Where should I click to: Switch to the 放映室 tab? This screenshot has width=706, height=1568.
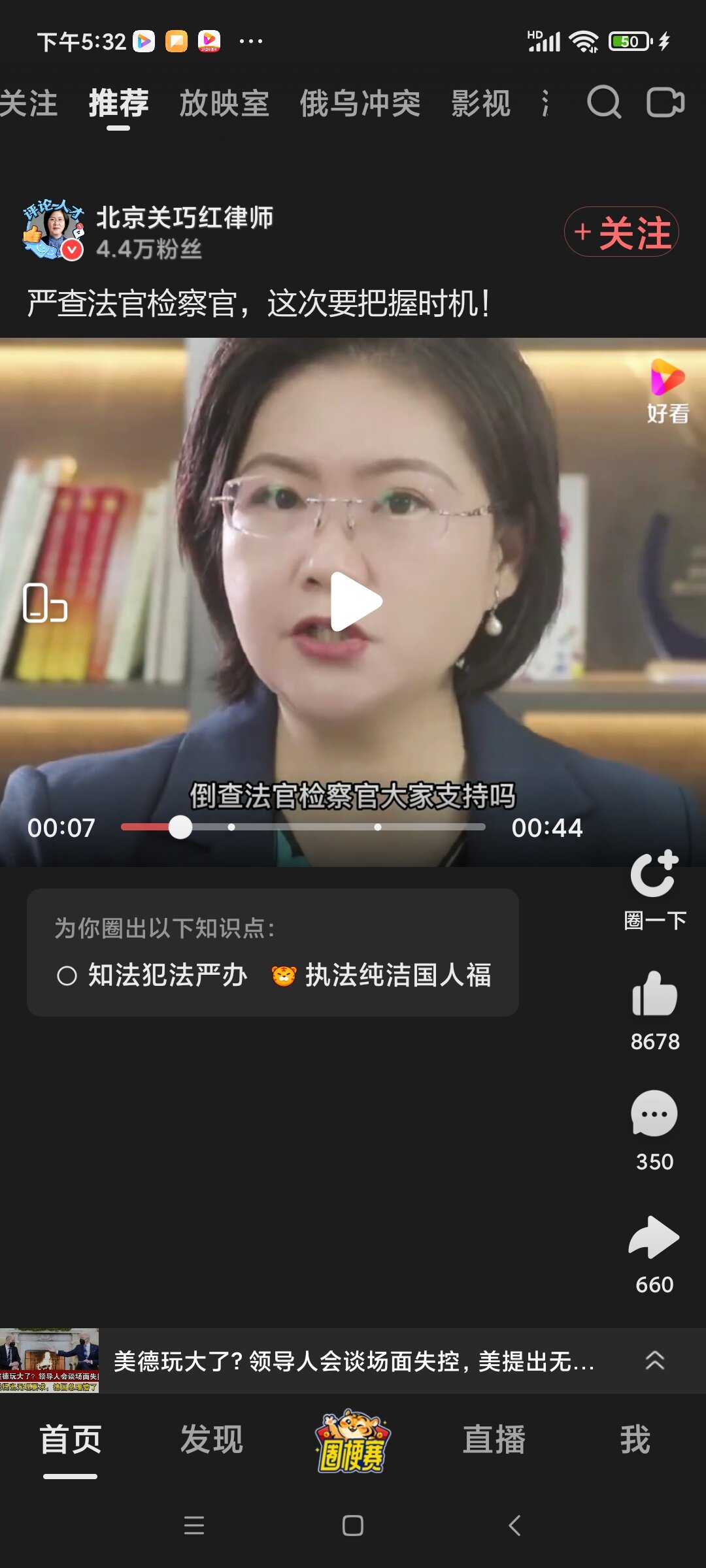click(x=224, y=104)
